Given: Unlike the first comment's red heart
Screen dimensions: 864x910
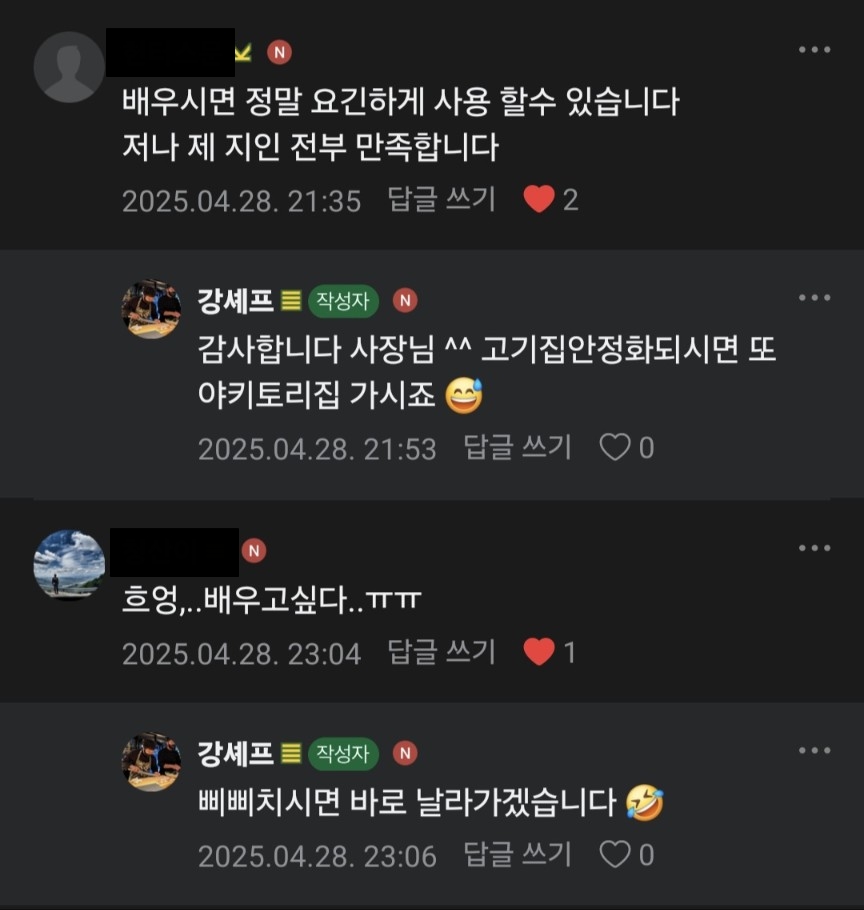Looking at the screenshot, I should coord(540,200).
